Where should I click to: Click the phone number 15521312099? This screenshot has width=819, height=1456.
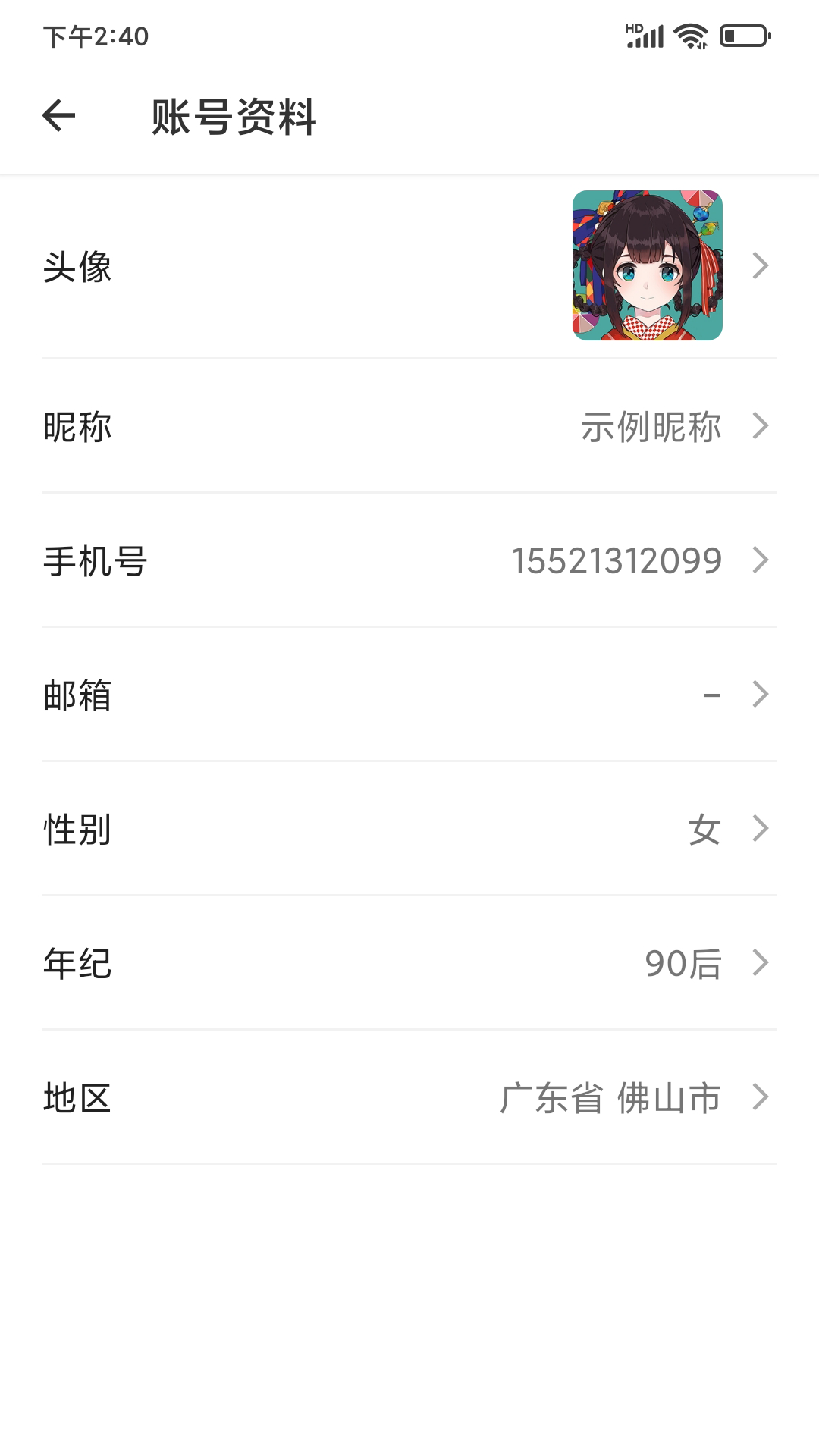coord(617,560)
